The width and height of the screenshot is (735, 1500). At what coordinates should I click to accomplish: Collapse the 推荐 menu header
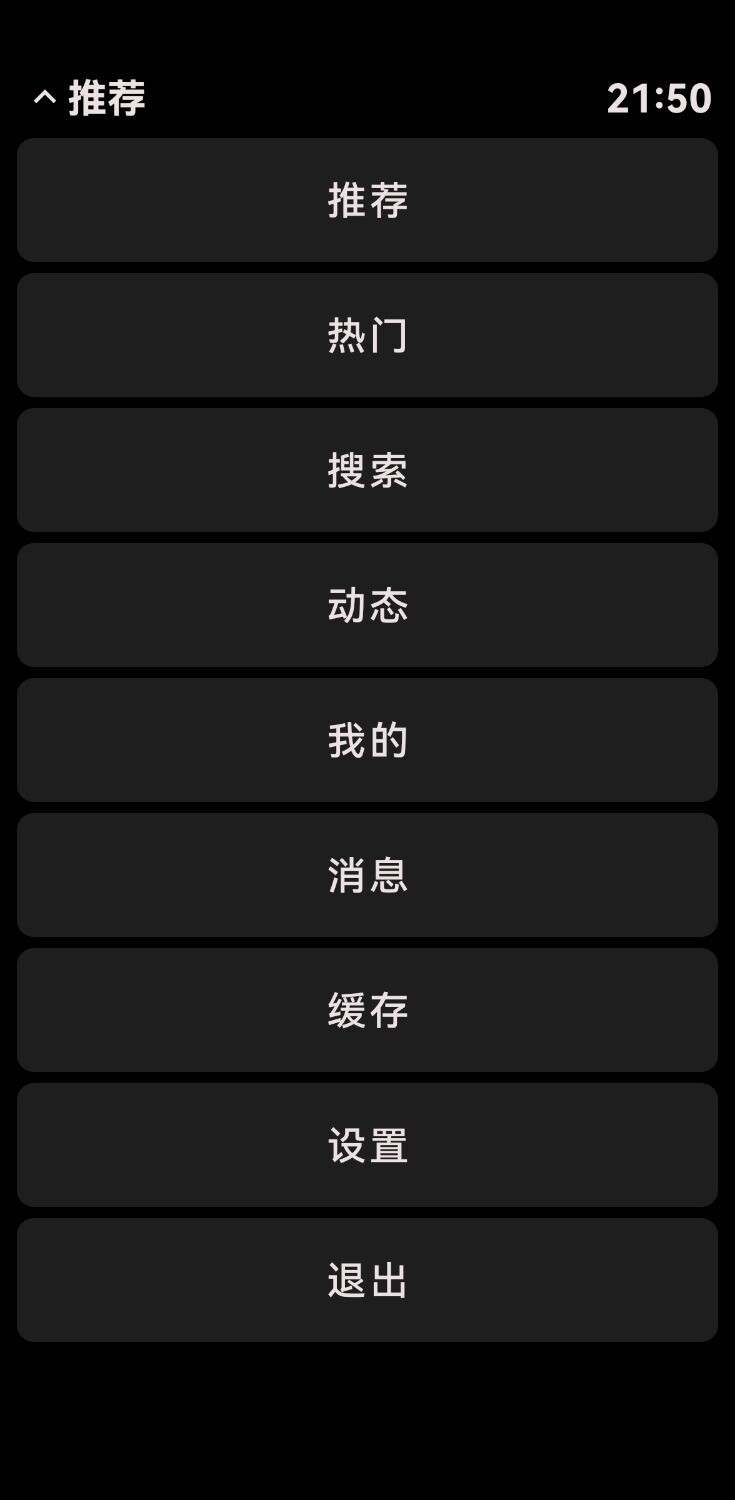pos(88,99)
